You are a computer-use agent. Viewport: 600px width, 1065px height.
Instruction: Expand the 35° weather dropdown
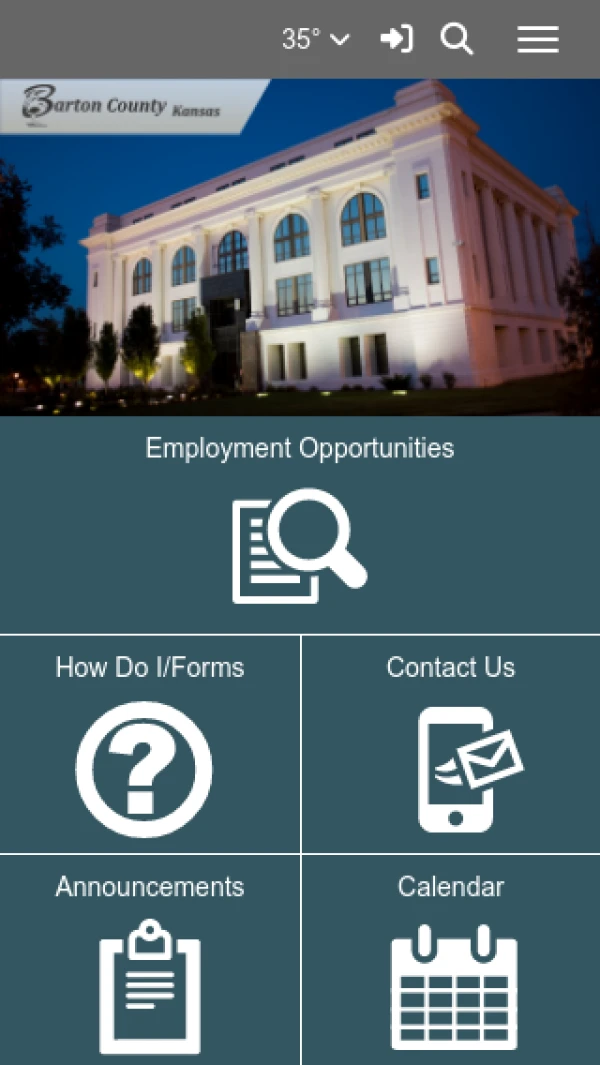tap(315, 39)
